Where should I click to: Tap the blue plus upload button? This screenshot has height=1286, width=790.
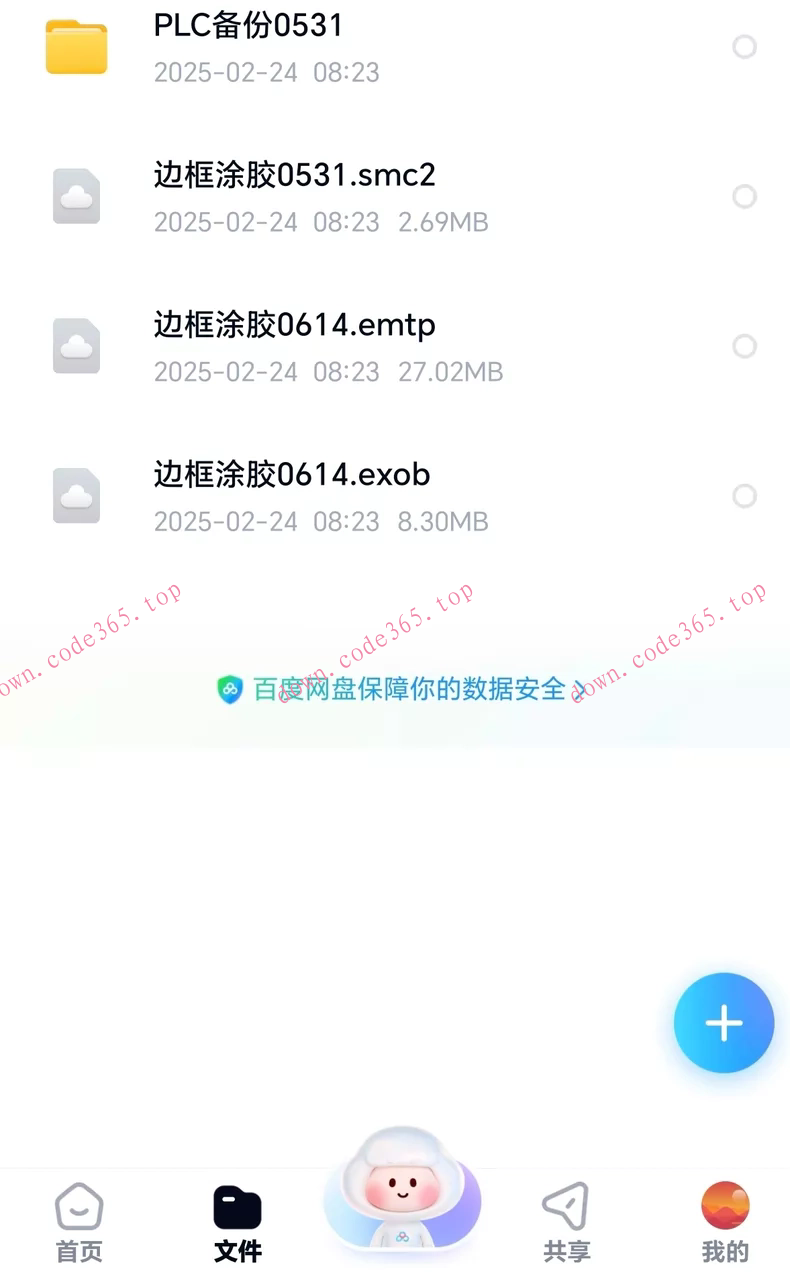pyautogui.click(x=723, y=1023)
